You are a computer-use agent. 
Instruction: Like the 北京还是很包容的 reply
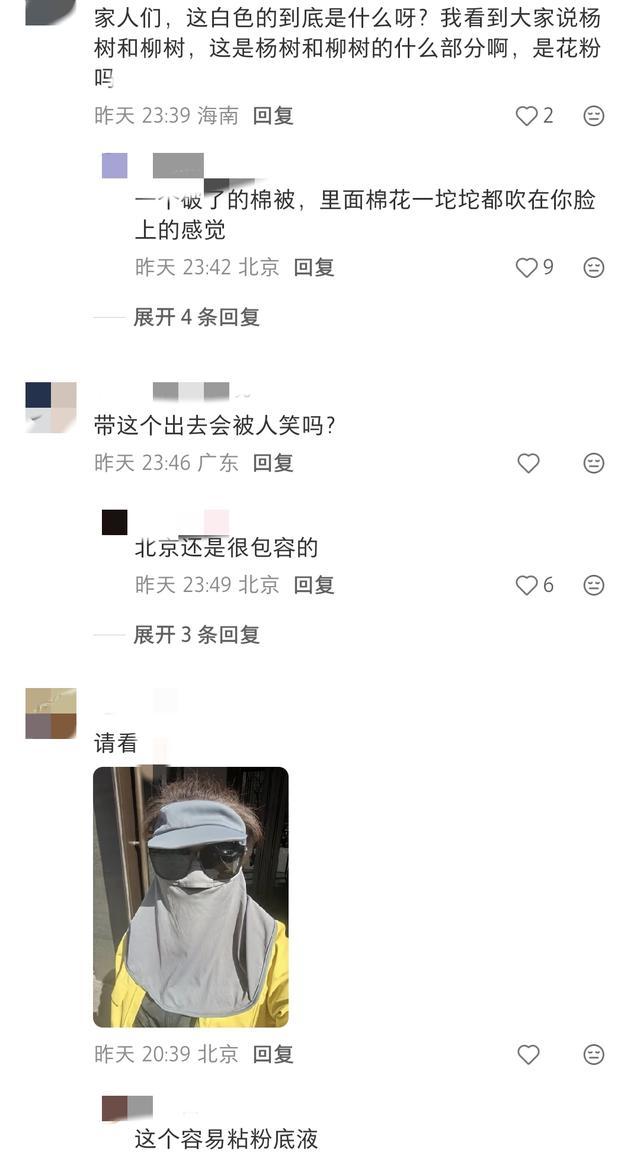tap(527, 585)
